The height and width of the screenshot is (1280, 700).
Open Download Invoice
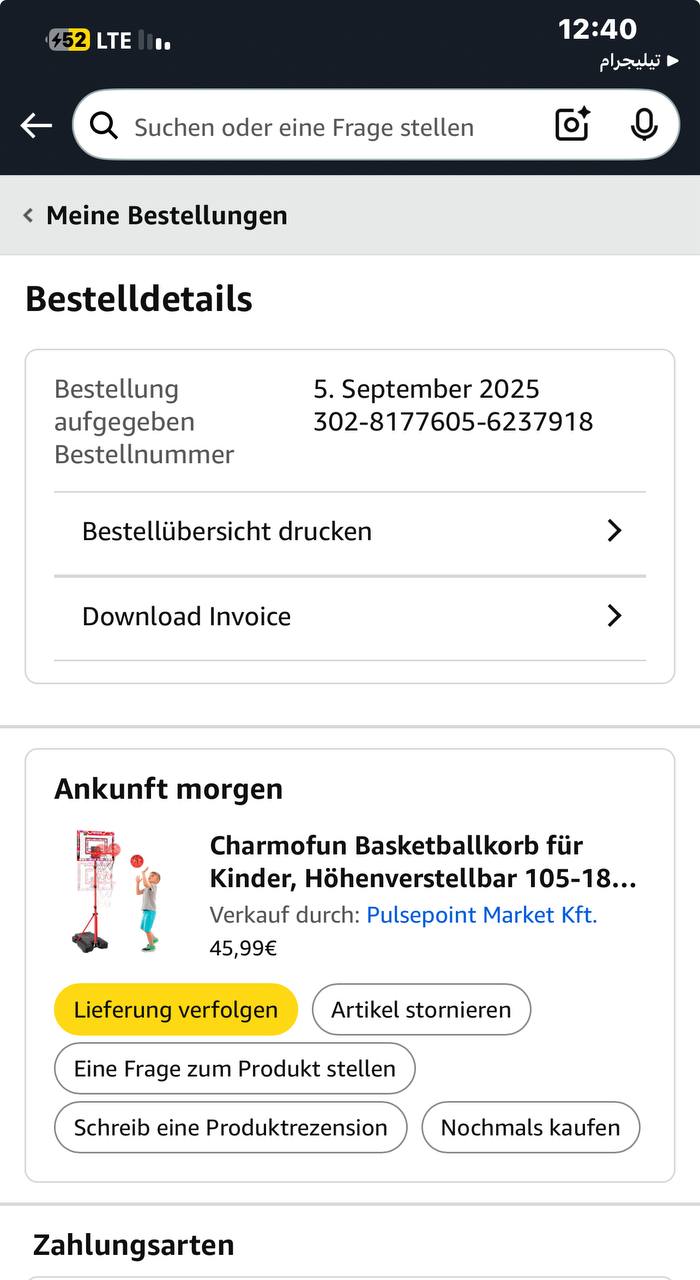coord(350,616)
